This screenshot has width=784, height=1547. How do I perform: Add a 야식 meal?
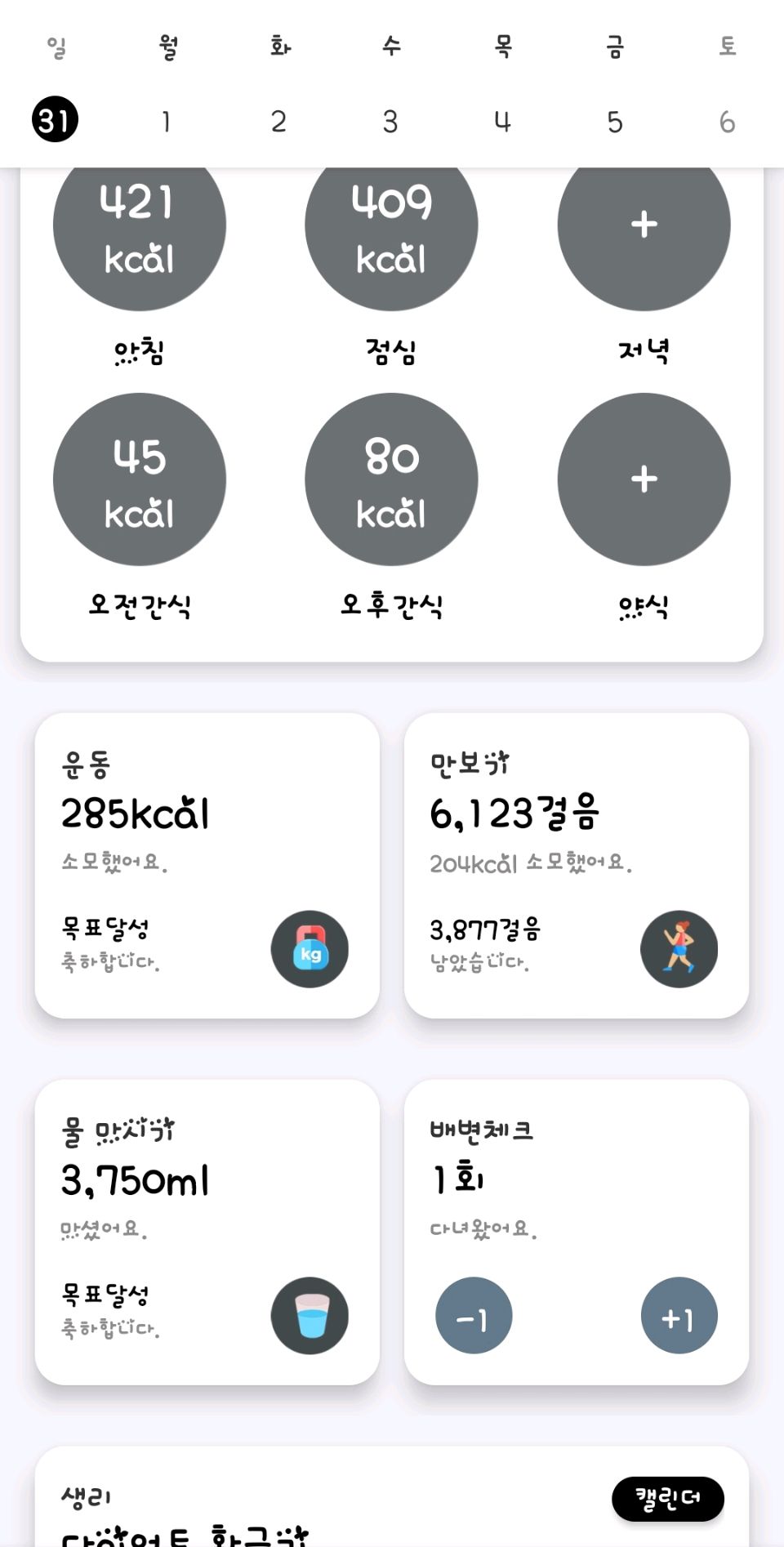click(x=644, y=479)
